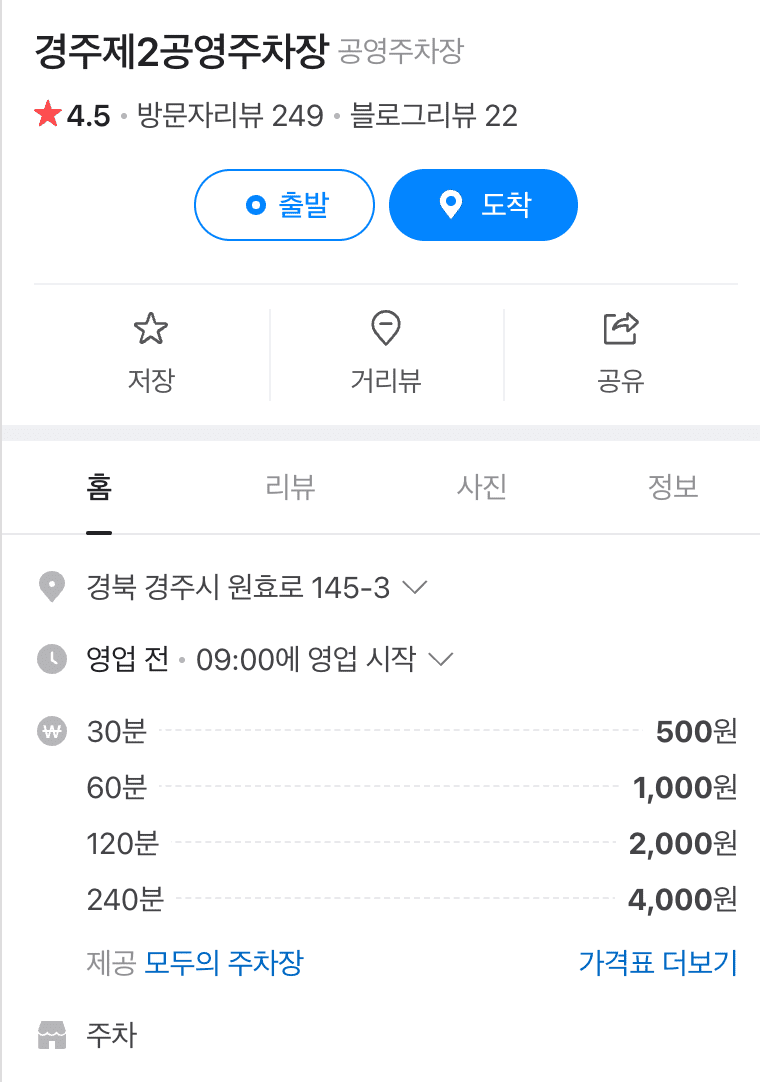View the 249 visitor reviews link
This screenshot has width=760, height=1082.
coord(224,116)
